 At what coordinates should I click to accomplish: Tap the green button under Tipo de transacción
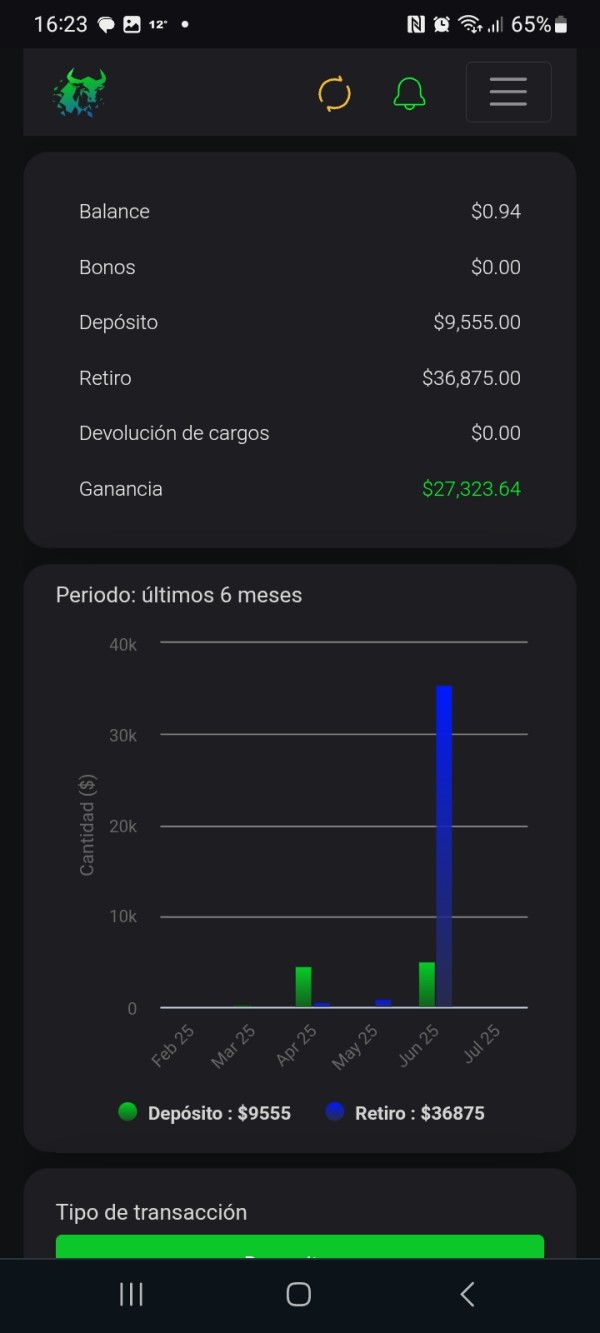click(300, 1247)
